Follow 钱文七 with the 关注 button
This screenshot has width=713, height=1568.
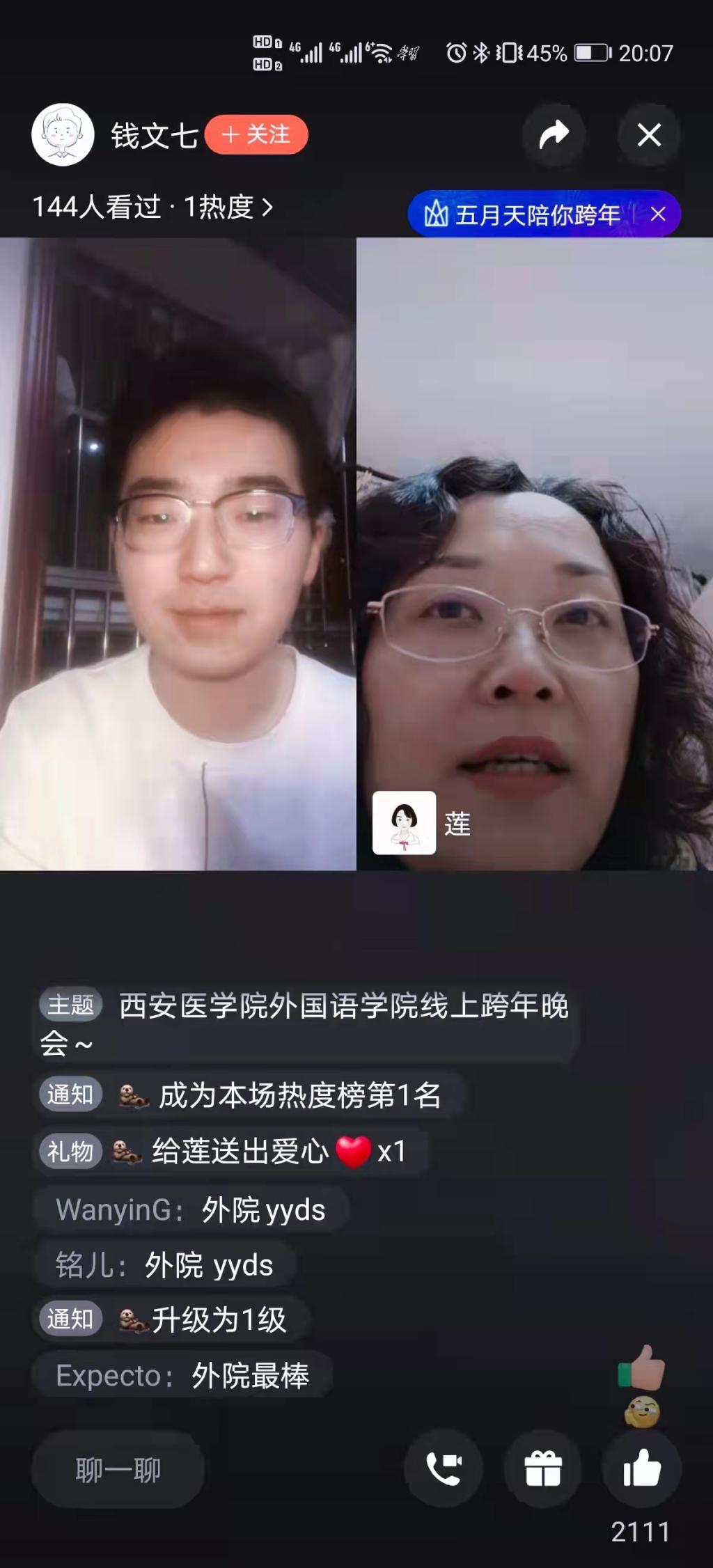(x=256, y=134)
